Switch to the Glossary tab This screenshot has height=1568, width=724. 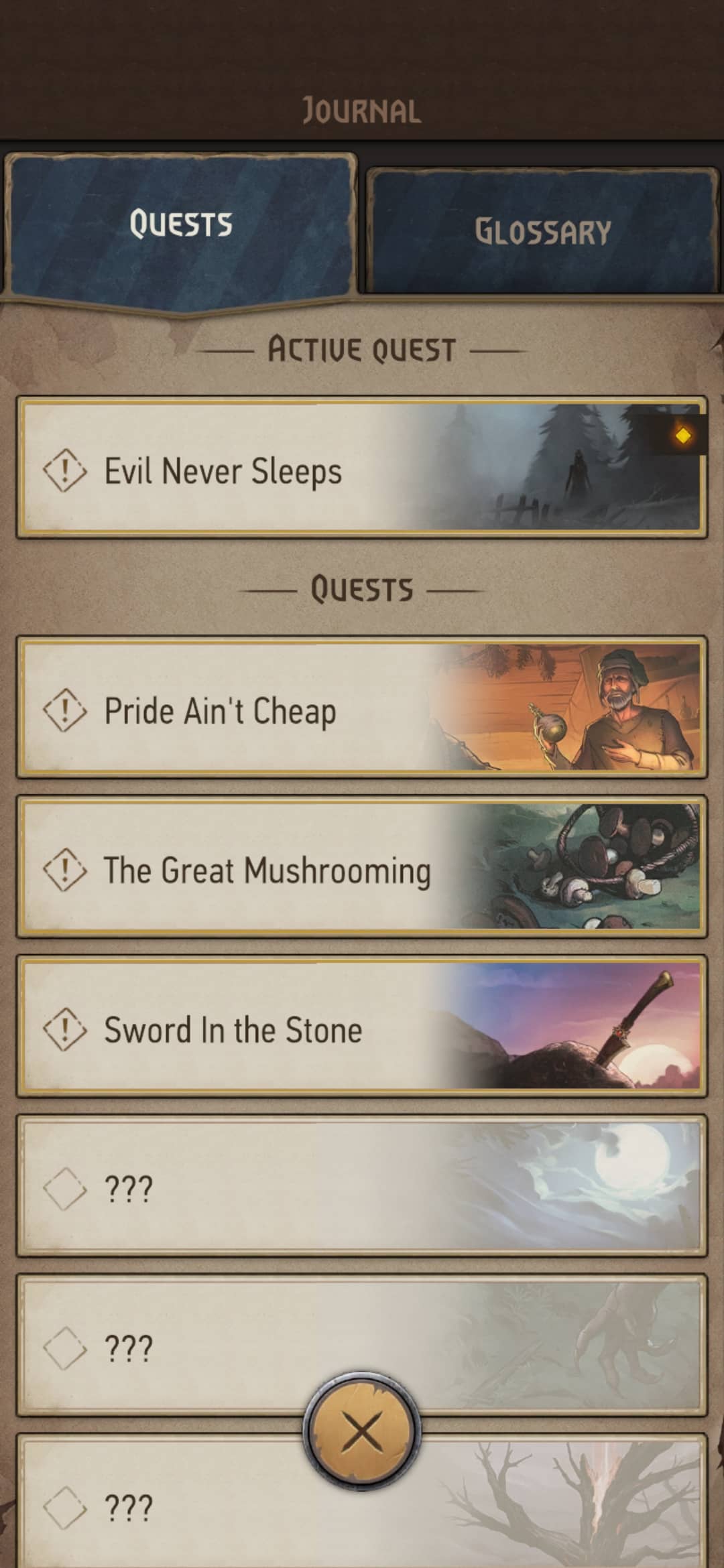point(542,231)
